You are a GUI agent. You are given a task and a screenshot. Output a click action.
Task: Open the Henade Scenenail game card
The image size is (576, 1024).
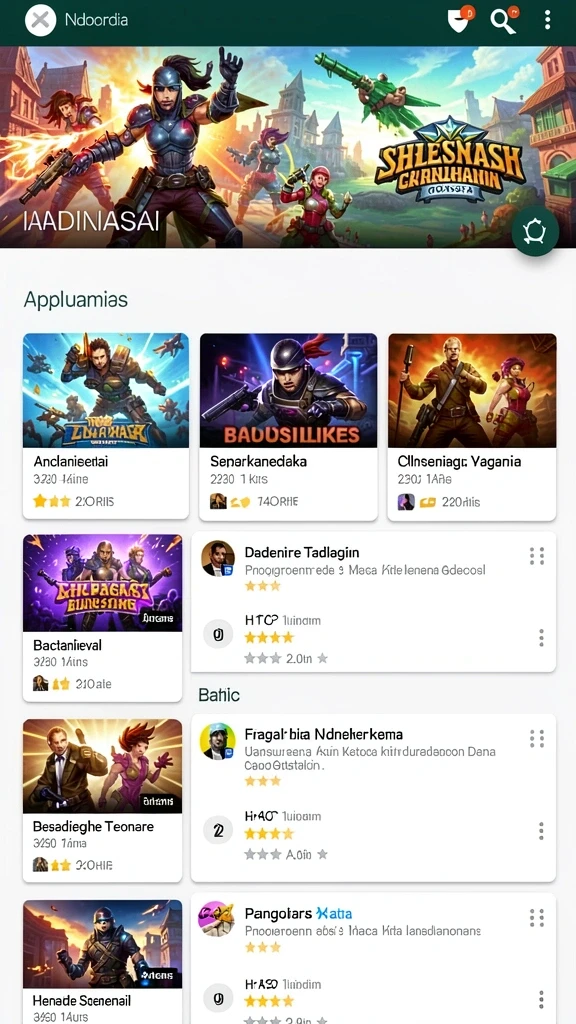[x=103, y=961]
